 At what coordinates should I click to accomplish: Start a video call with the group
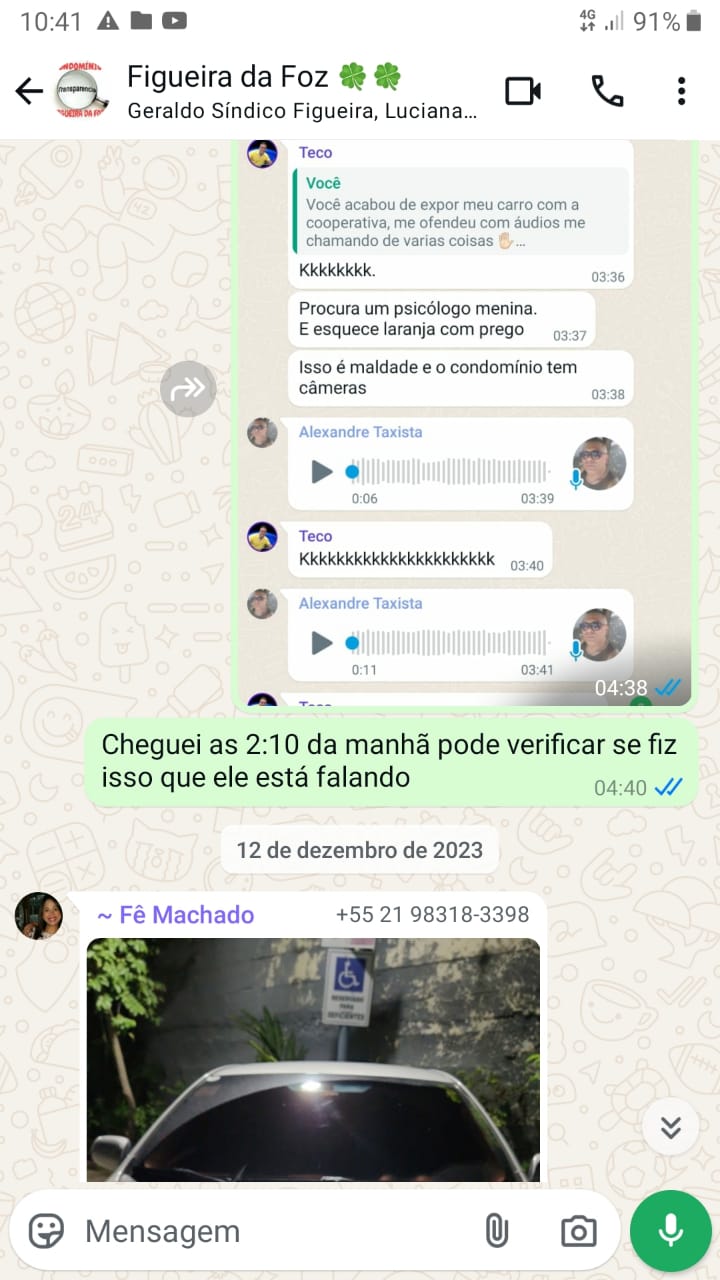(x=522, y=92)
